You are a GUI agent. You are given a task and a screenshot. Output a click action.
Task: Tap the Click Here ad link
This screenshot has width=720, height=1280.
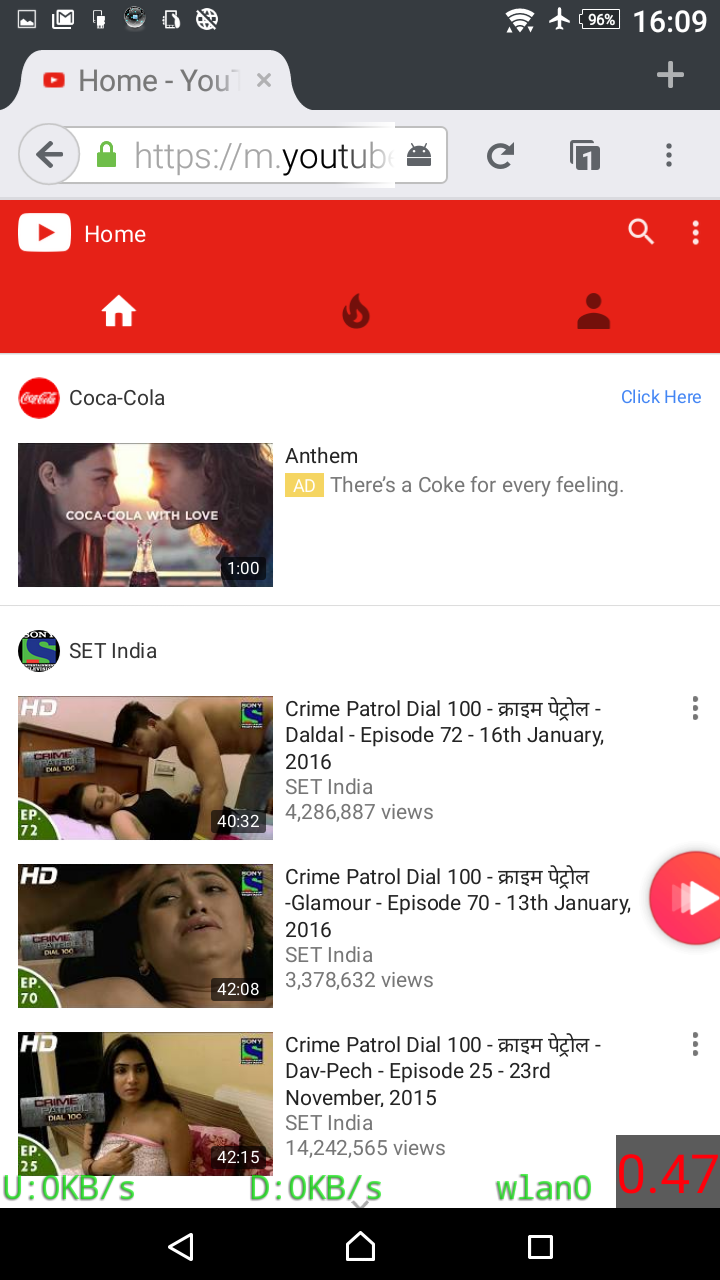click(661, 397)
